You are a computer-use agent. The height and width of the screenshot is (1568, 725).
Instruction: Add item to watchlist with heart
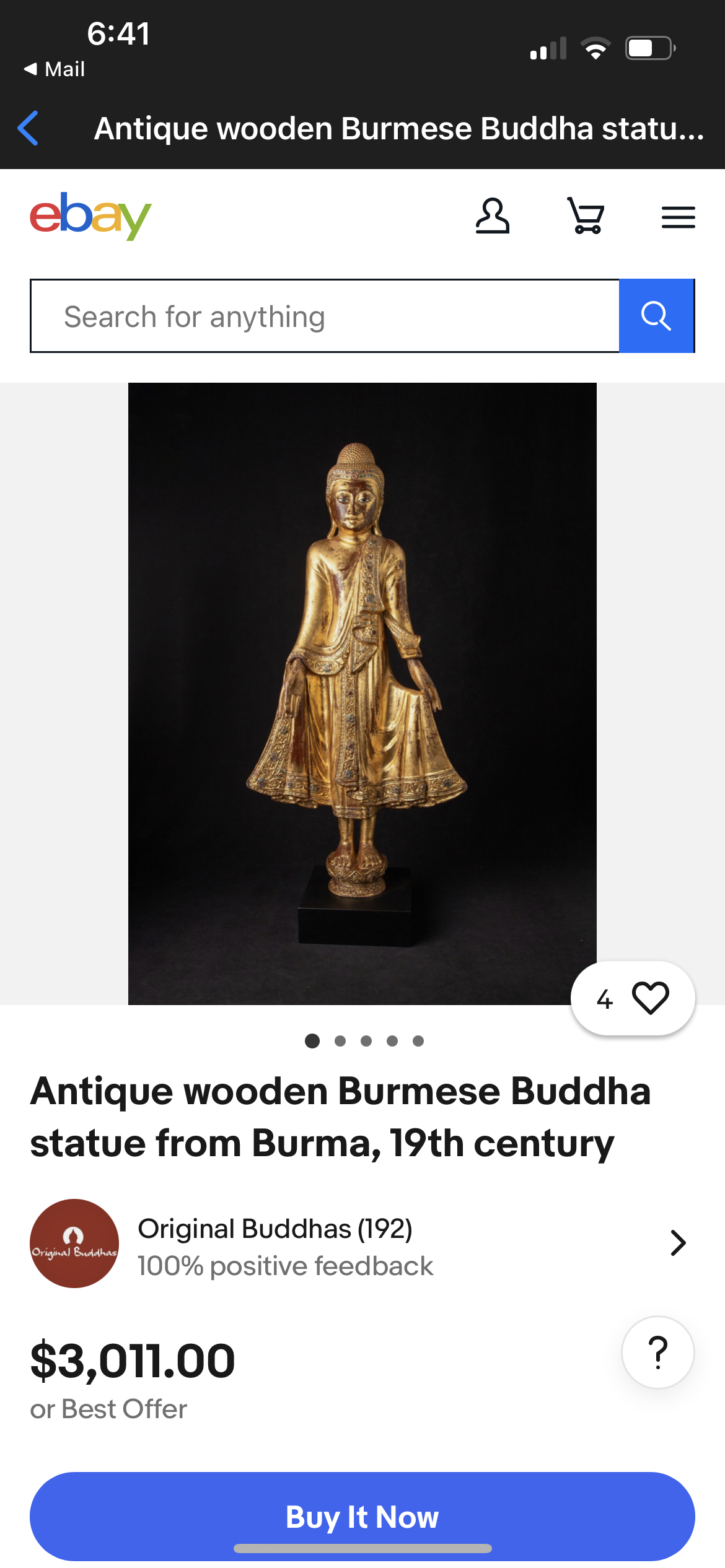pyautogui.click(x=633, y=998)
